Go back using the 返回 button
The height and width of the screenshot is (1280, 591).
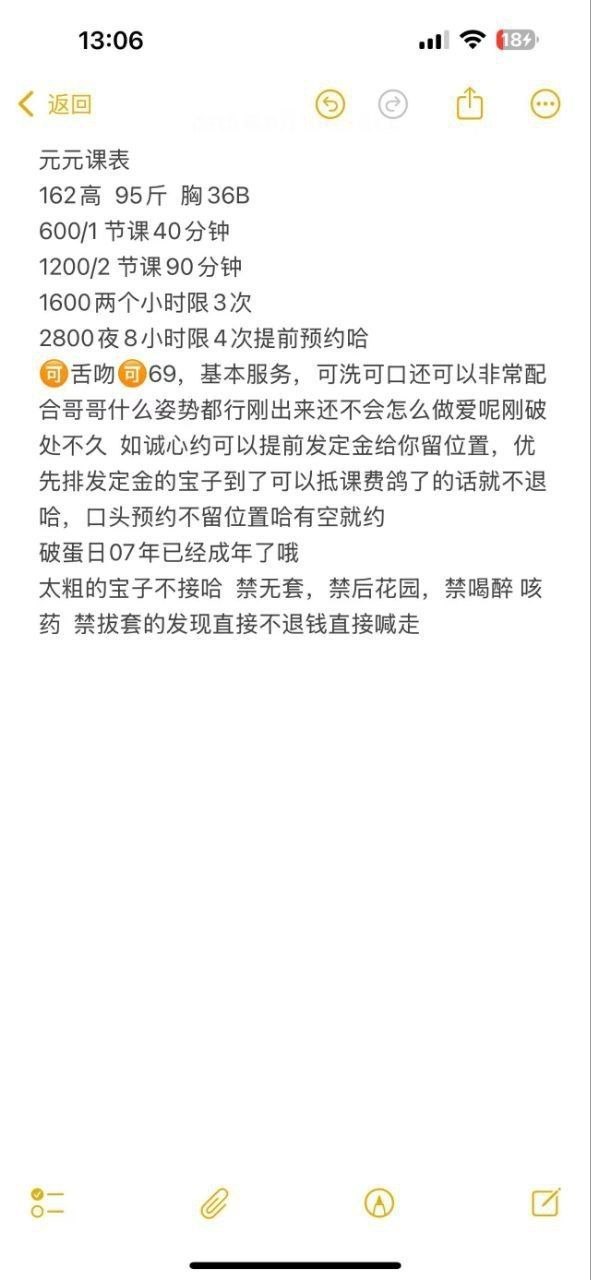[55, 103]
